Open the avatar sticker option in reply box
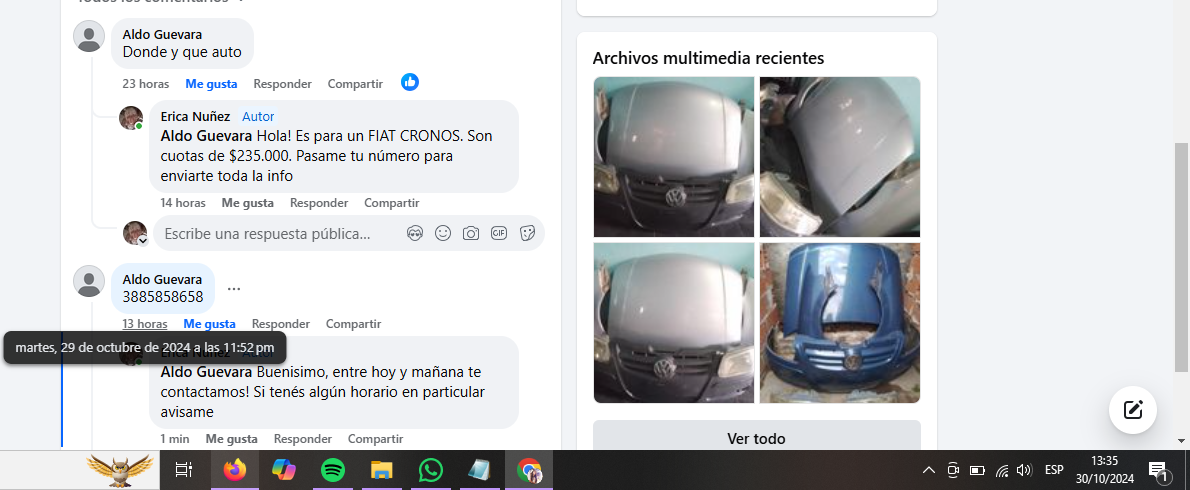Viewport: 1190px width, 490px height. click(x=415, y=233)
